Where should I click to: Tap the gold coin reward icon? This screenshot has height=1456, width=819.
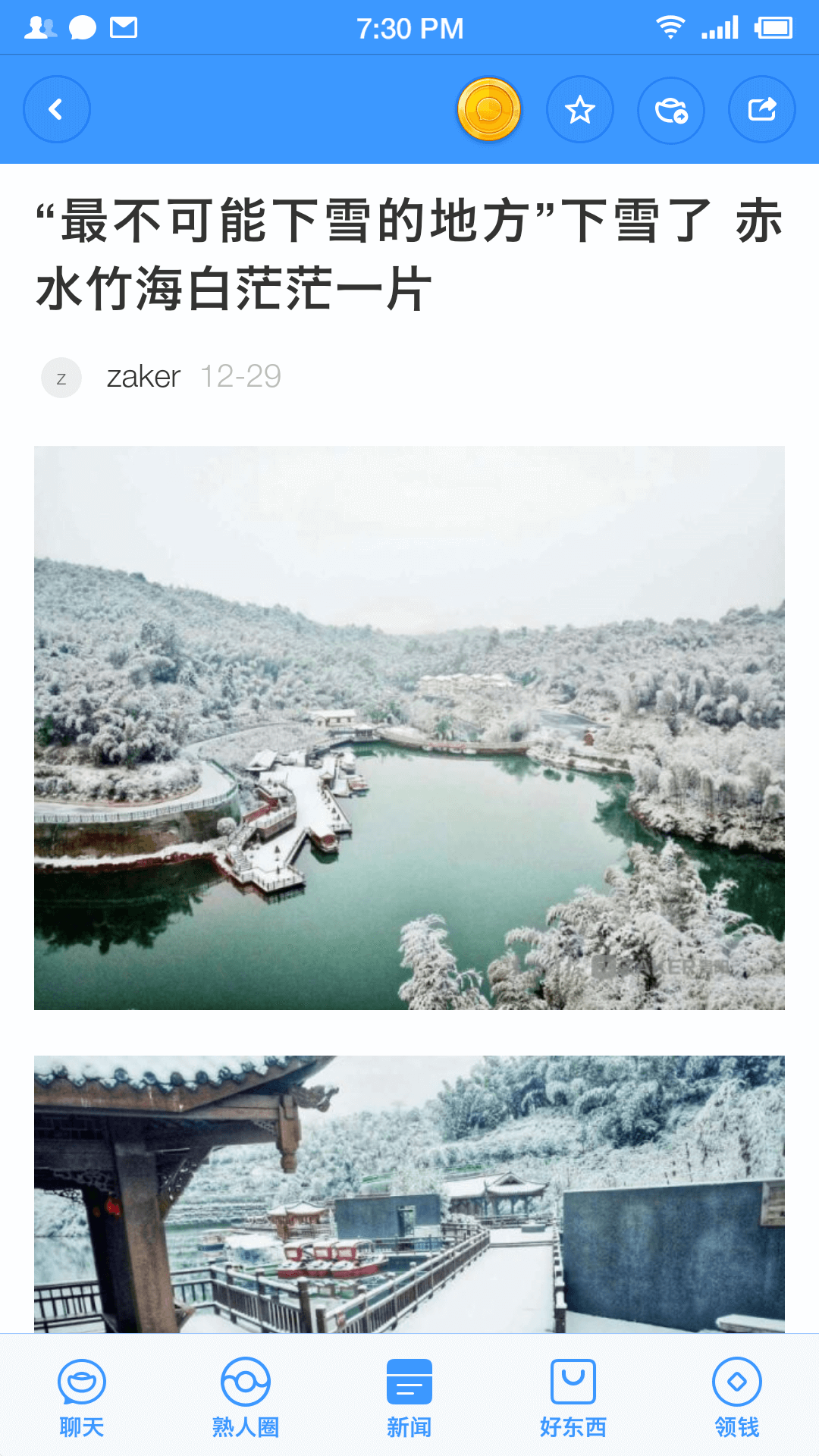pyautogui.click(x=489, y=109)
